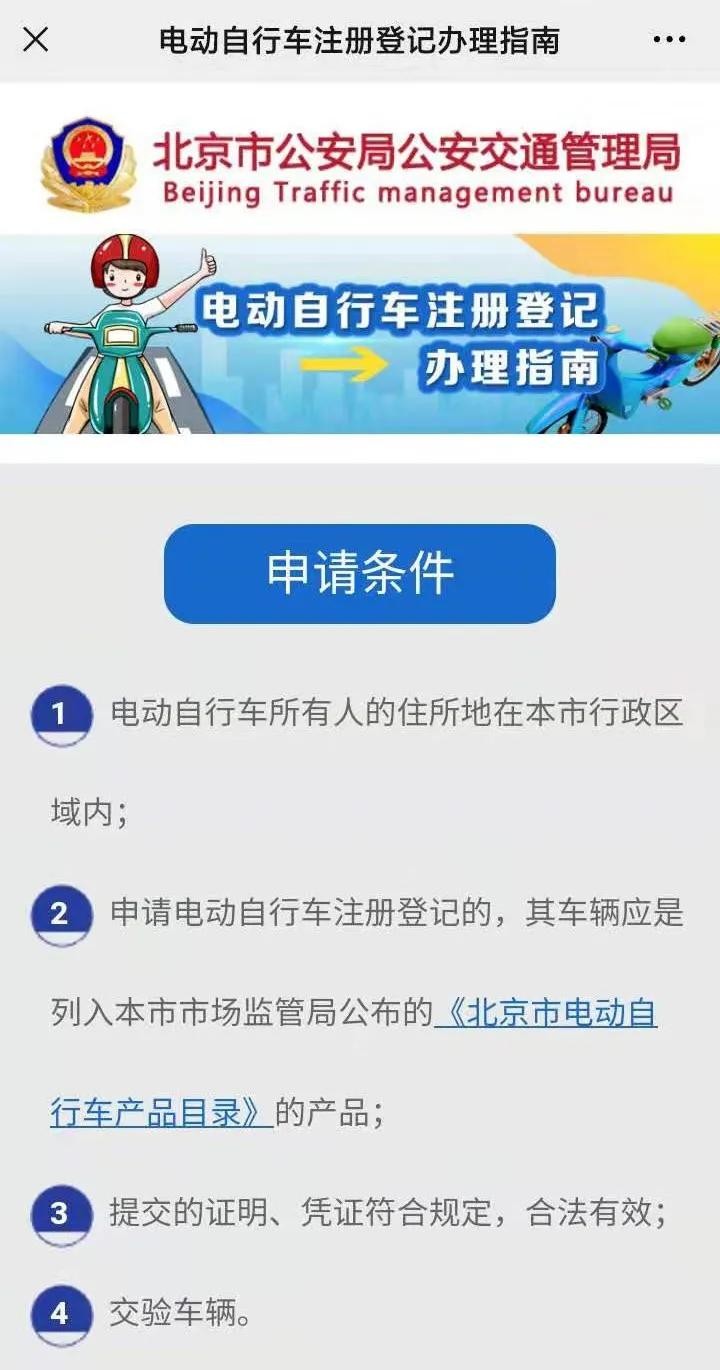Close the registration guide page
720x1370 pixels.
[x=36, y=40]
